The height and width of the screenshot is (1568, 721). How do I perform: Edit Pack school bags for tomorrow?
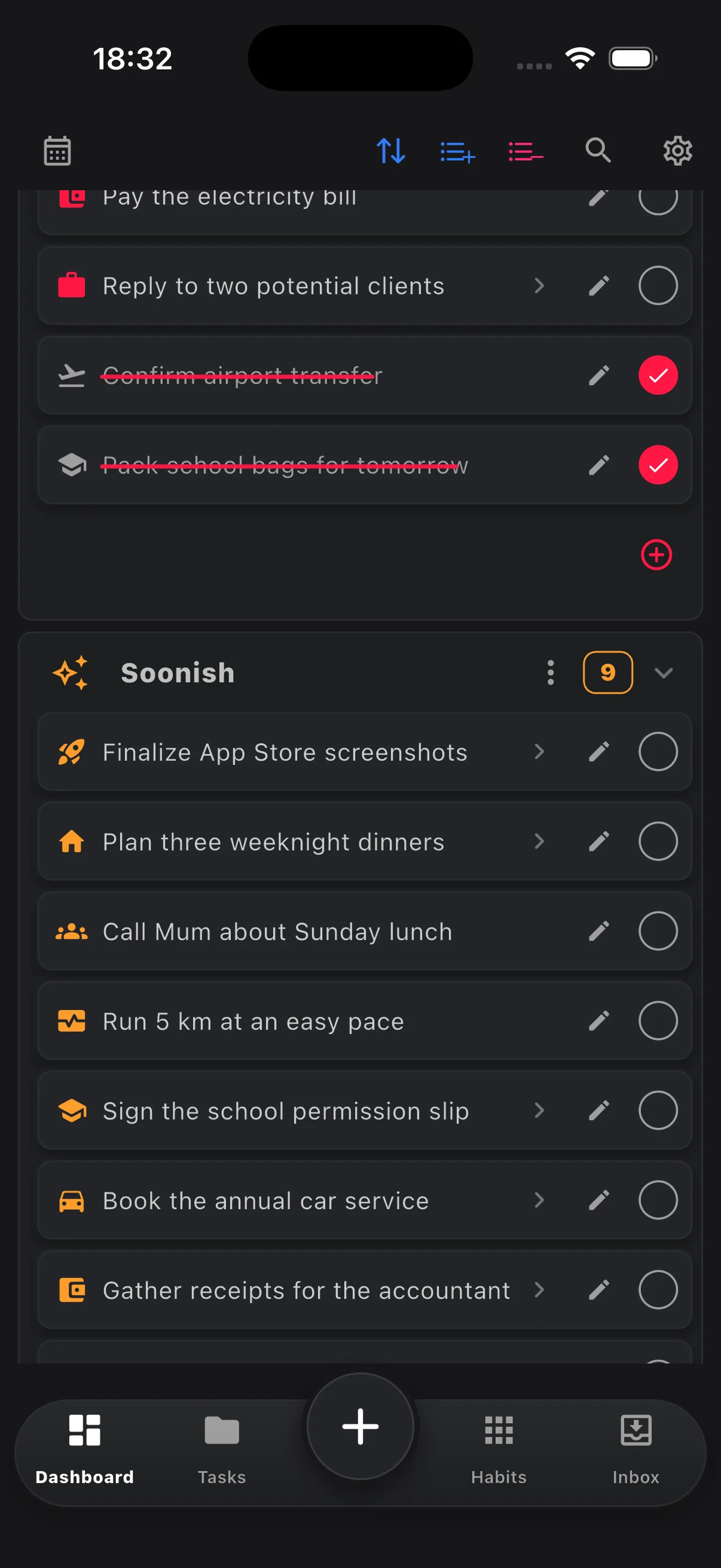[x=598, y=465]
